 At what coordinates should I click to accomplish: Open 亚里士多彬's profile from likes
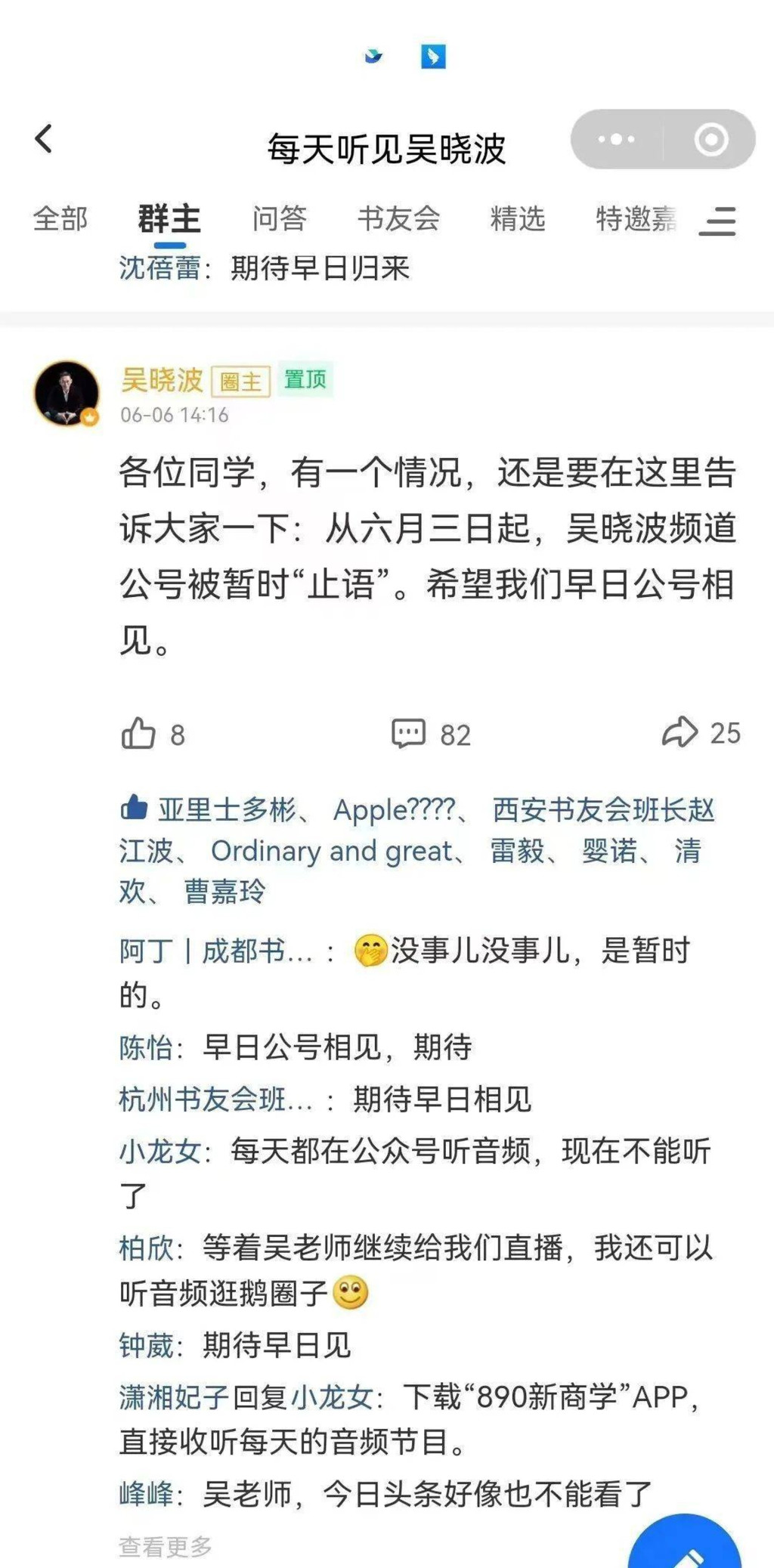click(226, 810)
